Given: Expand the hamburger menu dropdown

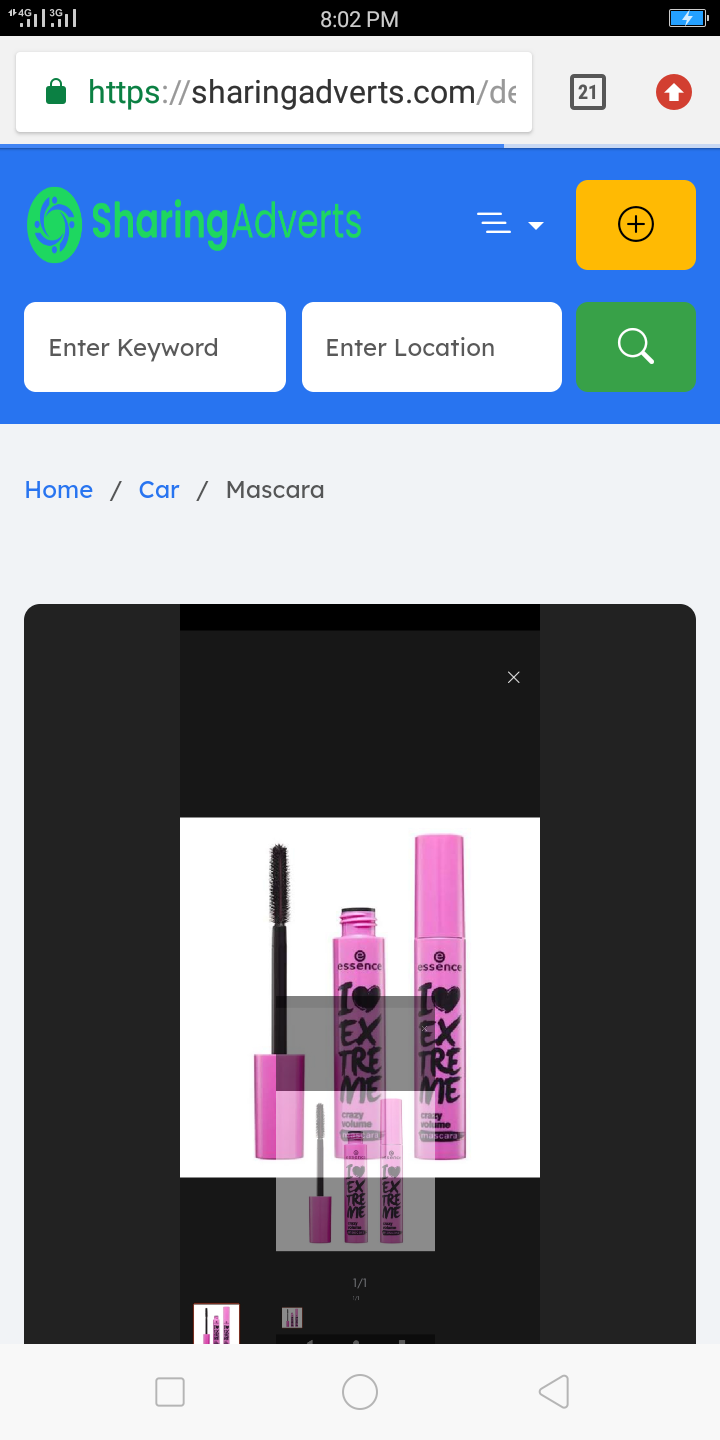Looking at the screenshot, I should (510, 224).
